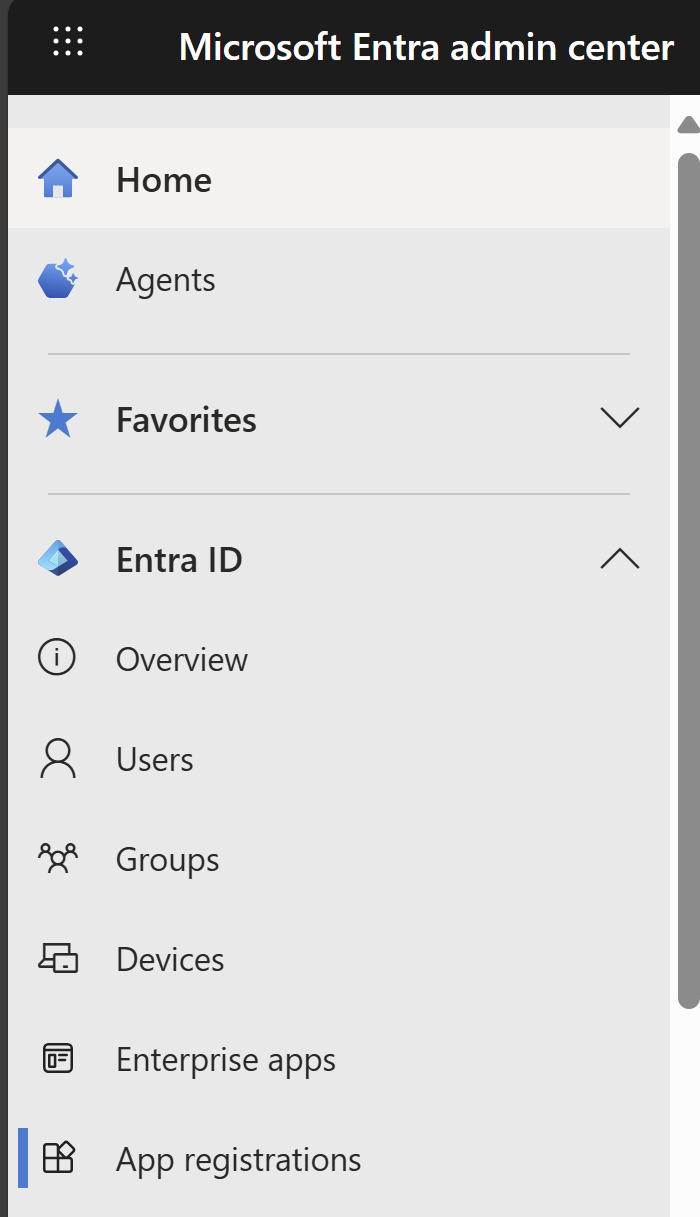This screenshot has width=700, height=1217.
Task: Go to Home in the sidebar
Action: (339, 179)
